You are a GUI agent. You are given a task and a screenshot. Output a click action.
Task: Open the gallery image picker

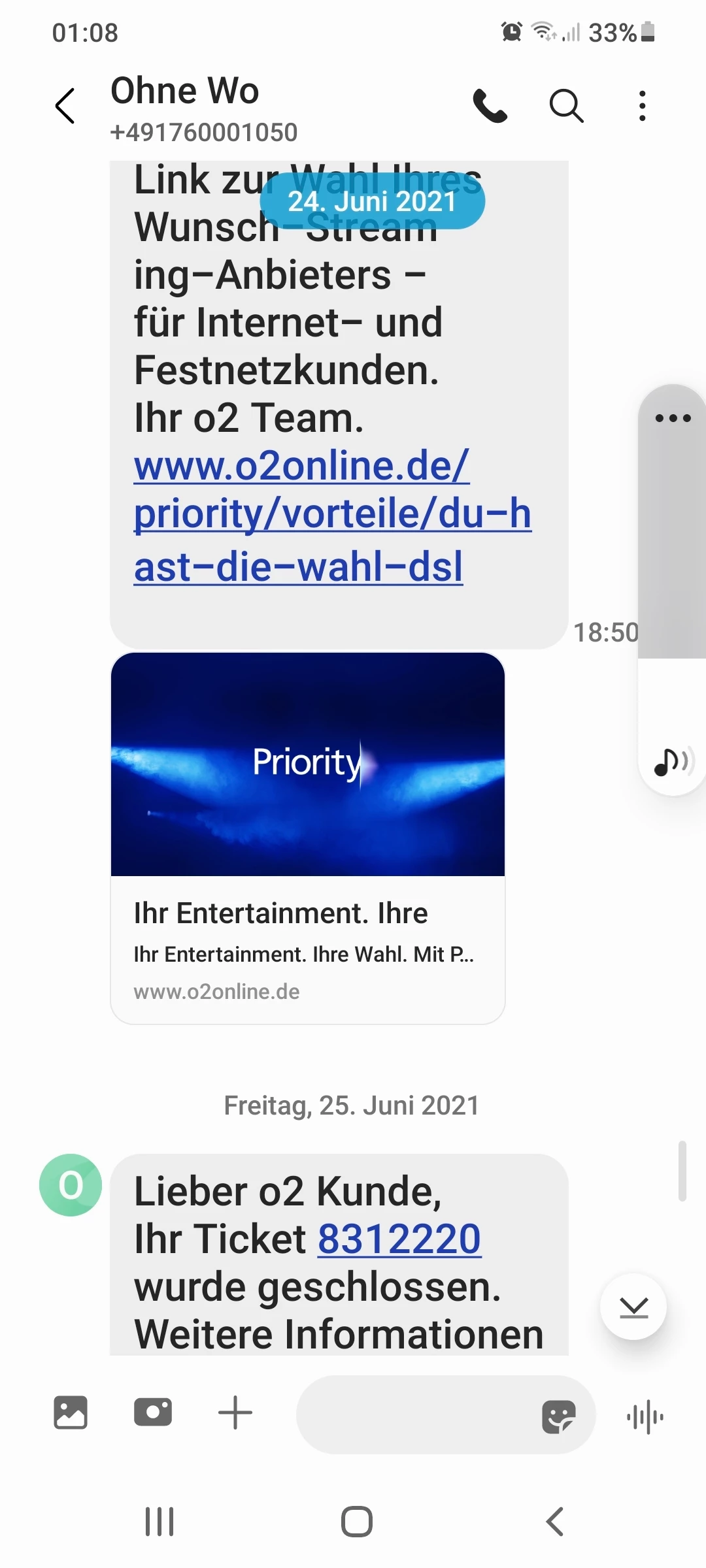[71, 1413]
